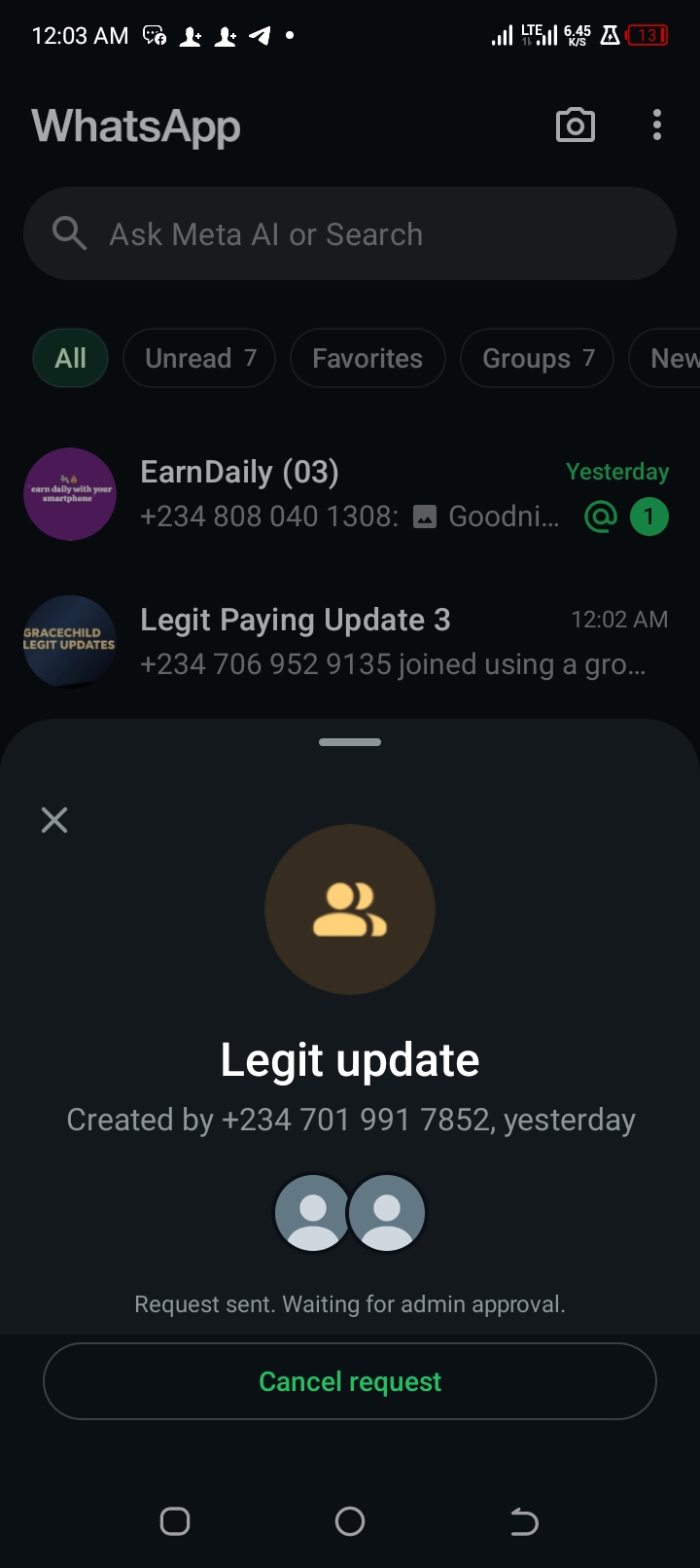Show Favorites chats only
The height and width of the screenshot is (1568, 700).
(367, 359)
